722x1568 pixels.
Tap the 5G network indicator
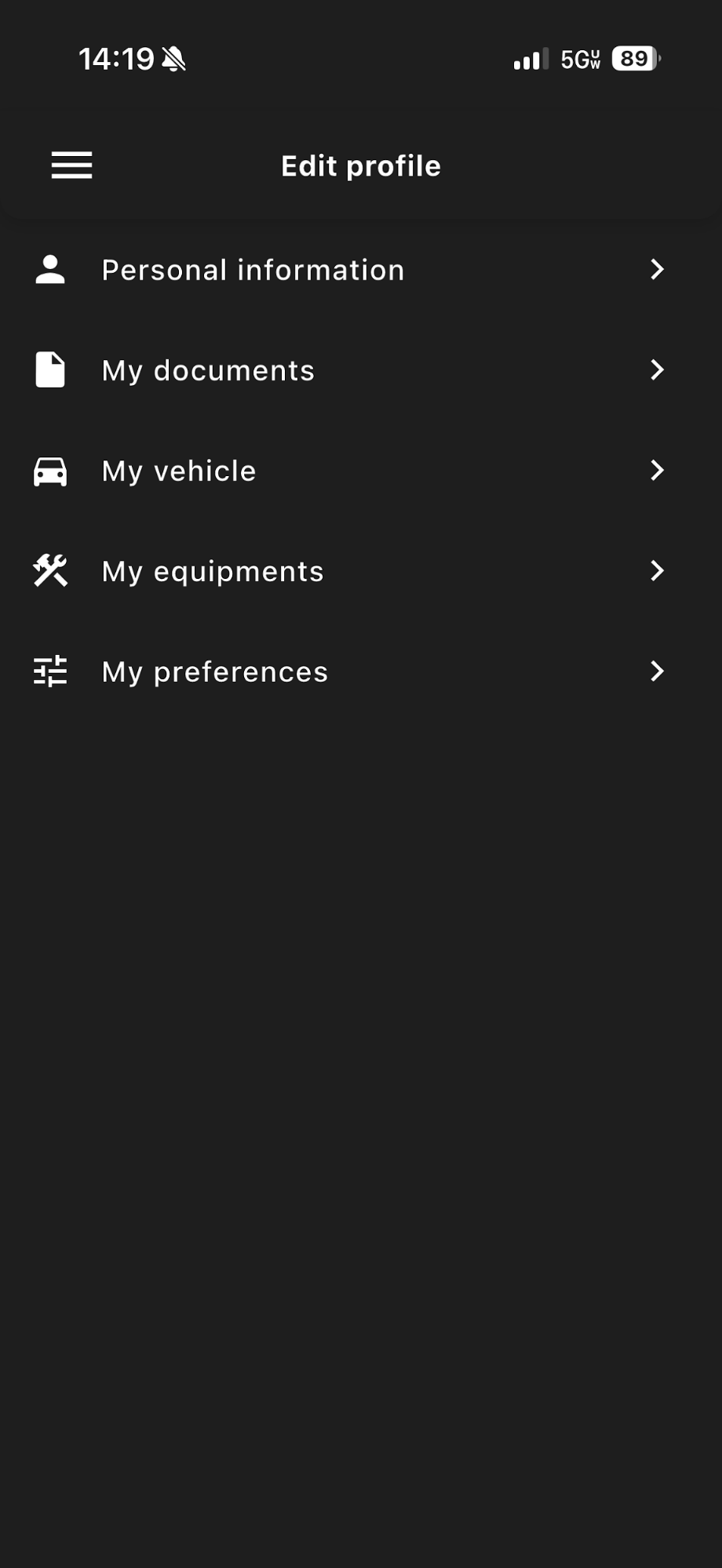579,58
